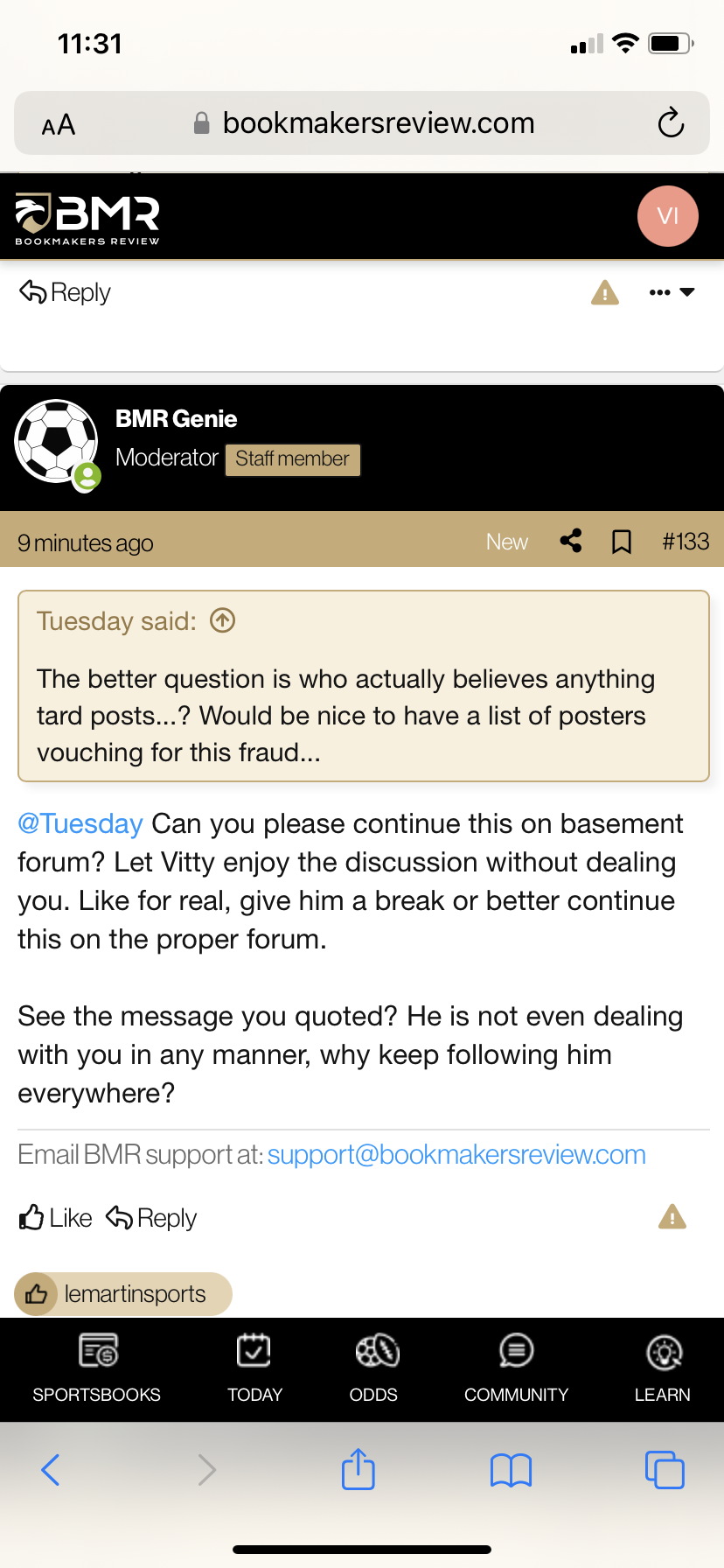Expand the three-dot dropdown menu
The width and height of the screenshot is (724, 1568).
tap(672, 292)
